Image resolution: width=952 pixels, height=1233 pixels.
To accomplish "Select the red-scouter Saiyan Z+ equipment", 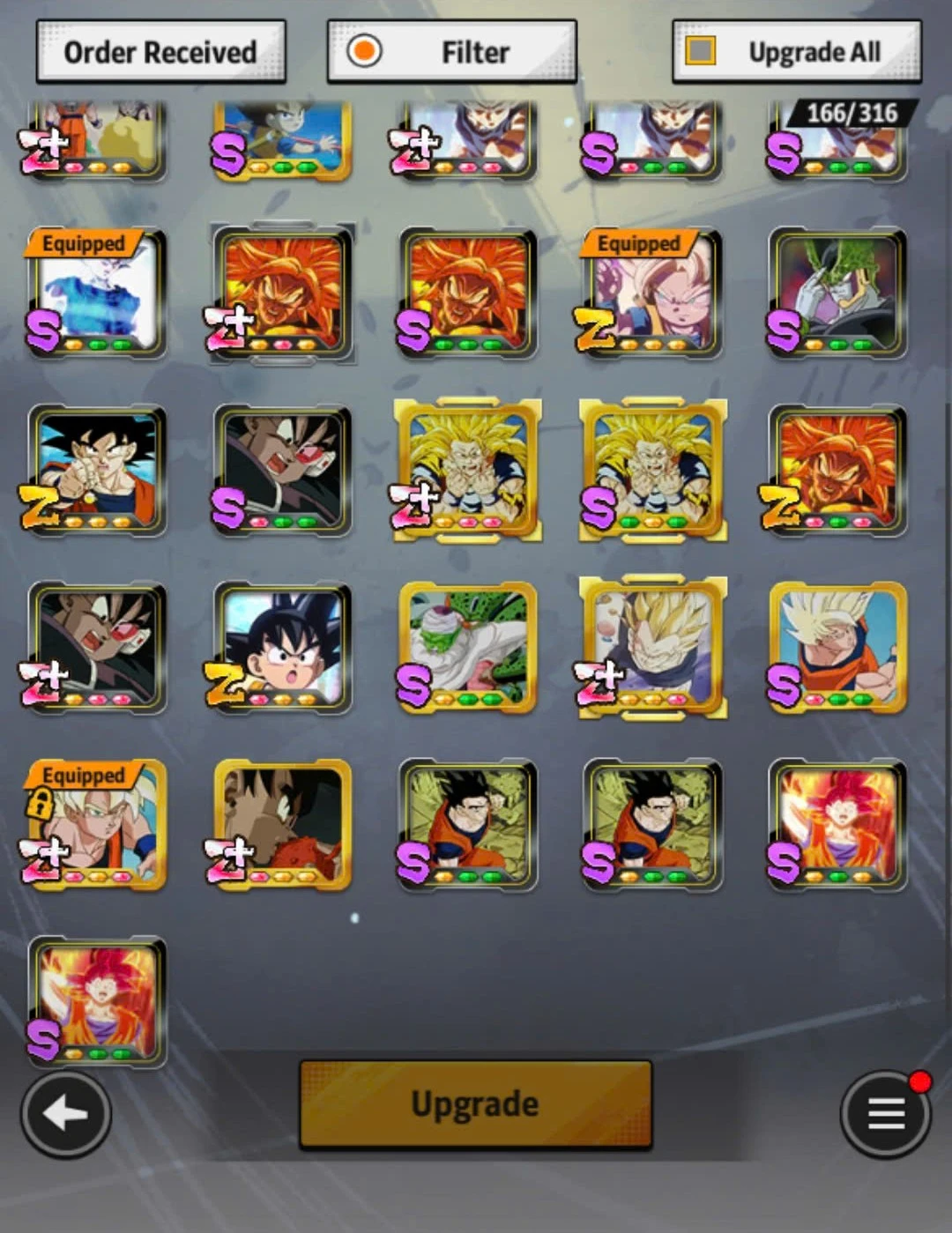I will pyautogui.click(x=97, y=648).
